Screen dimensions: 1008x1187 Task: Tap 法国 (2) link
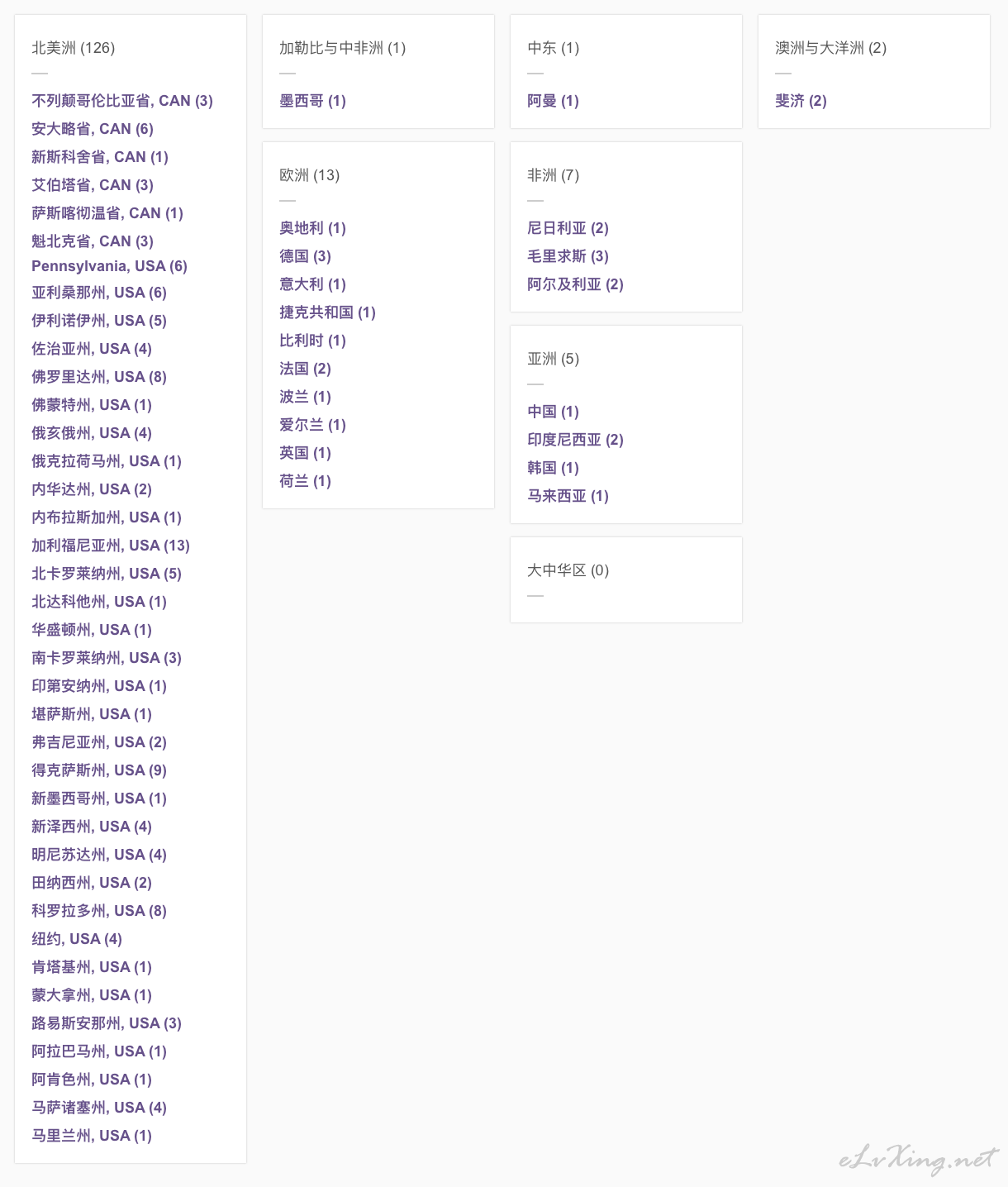click(x=305, y=369)
